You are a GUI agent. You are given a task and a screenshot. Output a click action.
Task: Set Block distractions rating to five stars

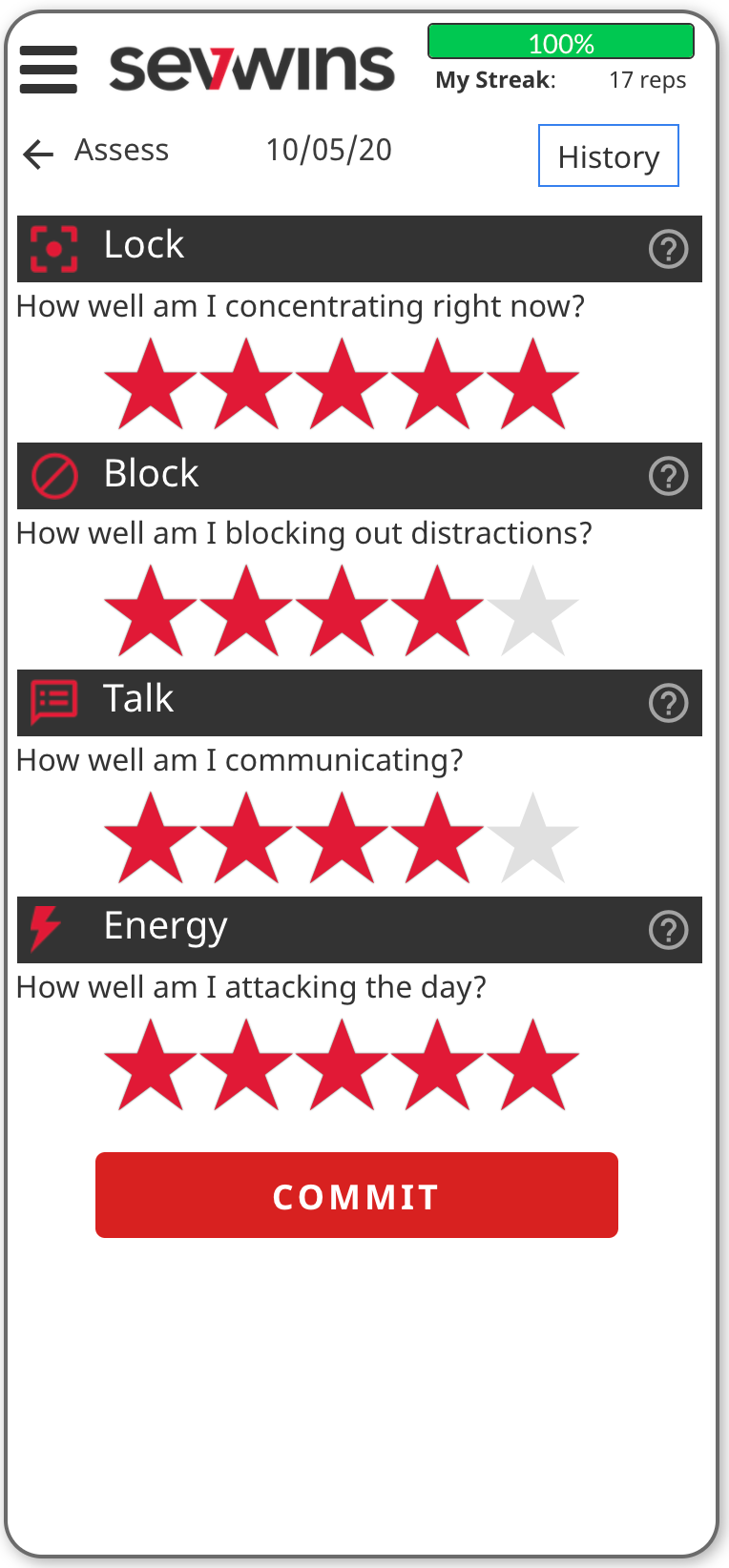[532, 612]
